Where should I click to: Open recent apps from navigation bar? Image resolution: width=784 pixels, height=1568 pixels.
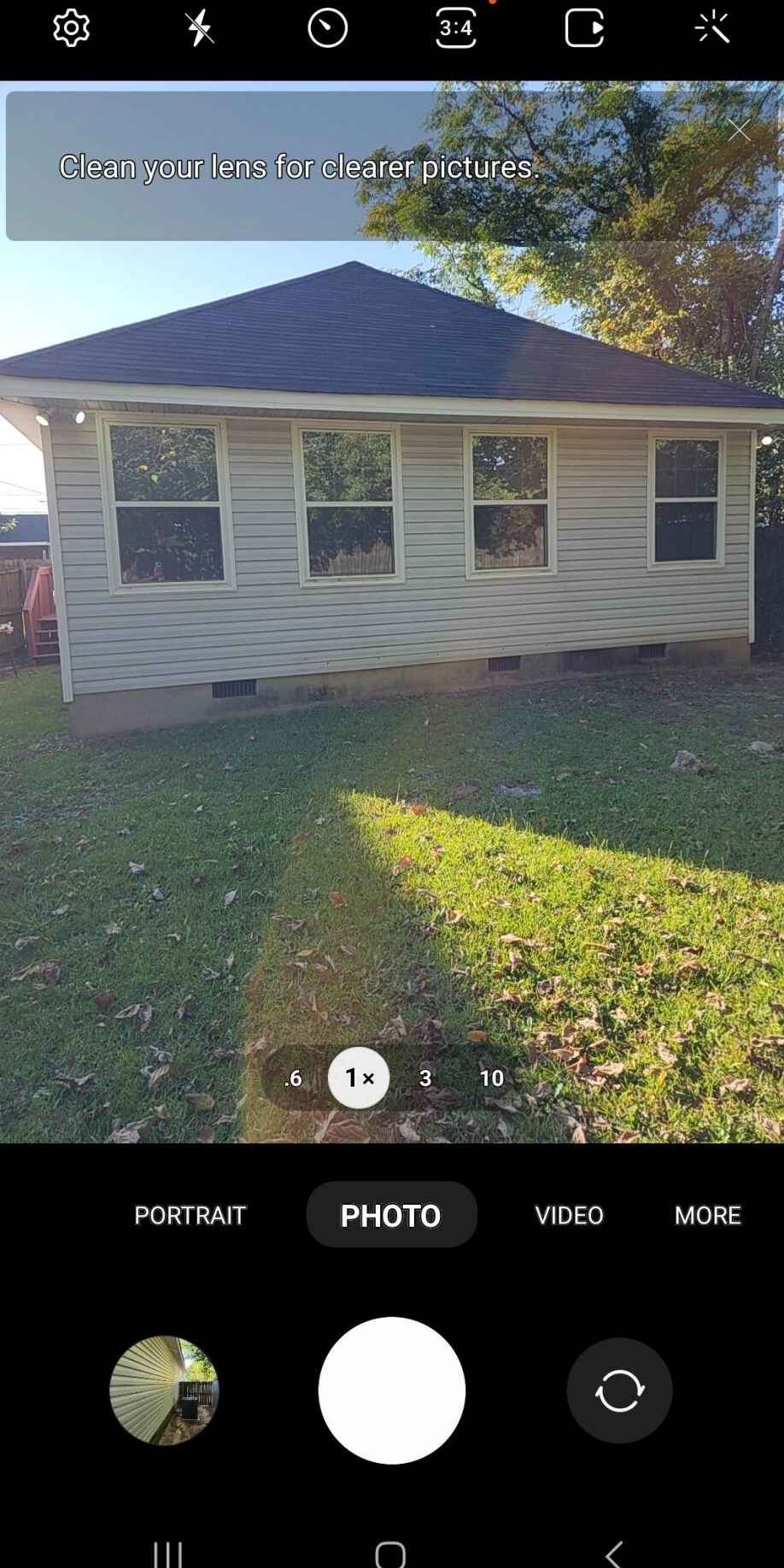[167, 1553]
